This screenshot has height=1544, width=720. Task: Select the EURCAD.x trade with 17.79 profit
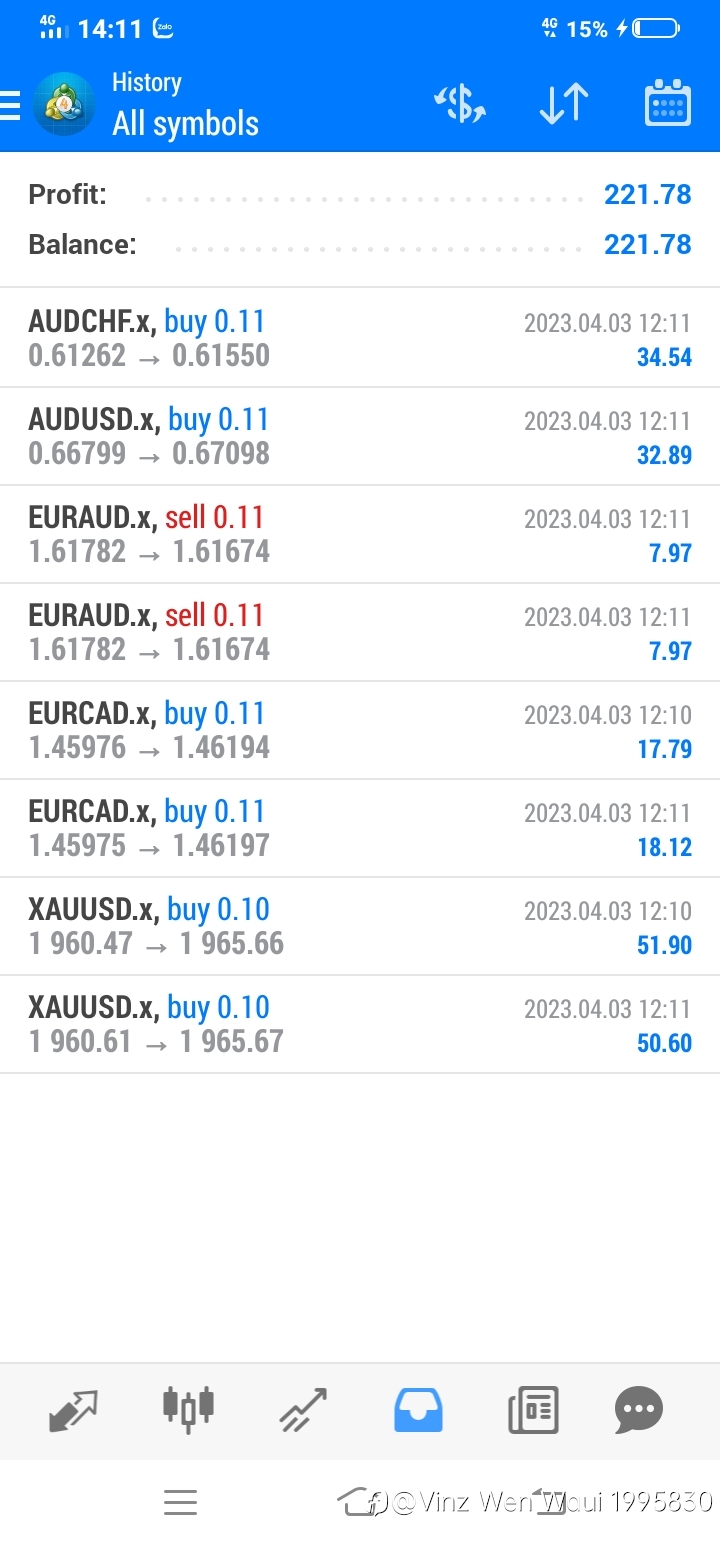pos(360,730)
